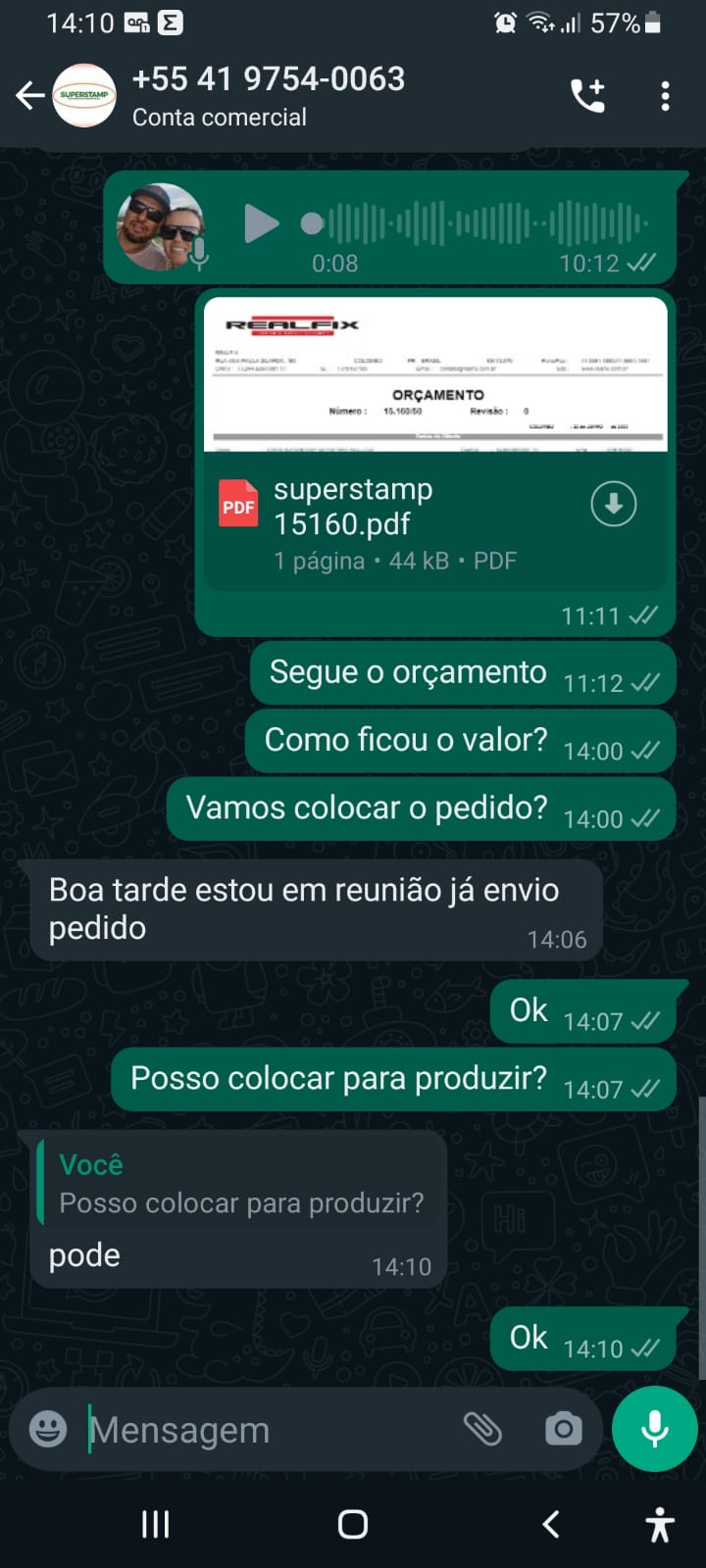The height and width of the screenshot is (1568, 706).
Task: Go to the home screen
Action: [x=353, y=1524]
